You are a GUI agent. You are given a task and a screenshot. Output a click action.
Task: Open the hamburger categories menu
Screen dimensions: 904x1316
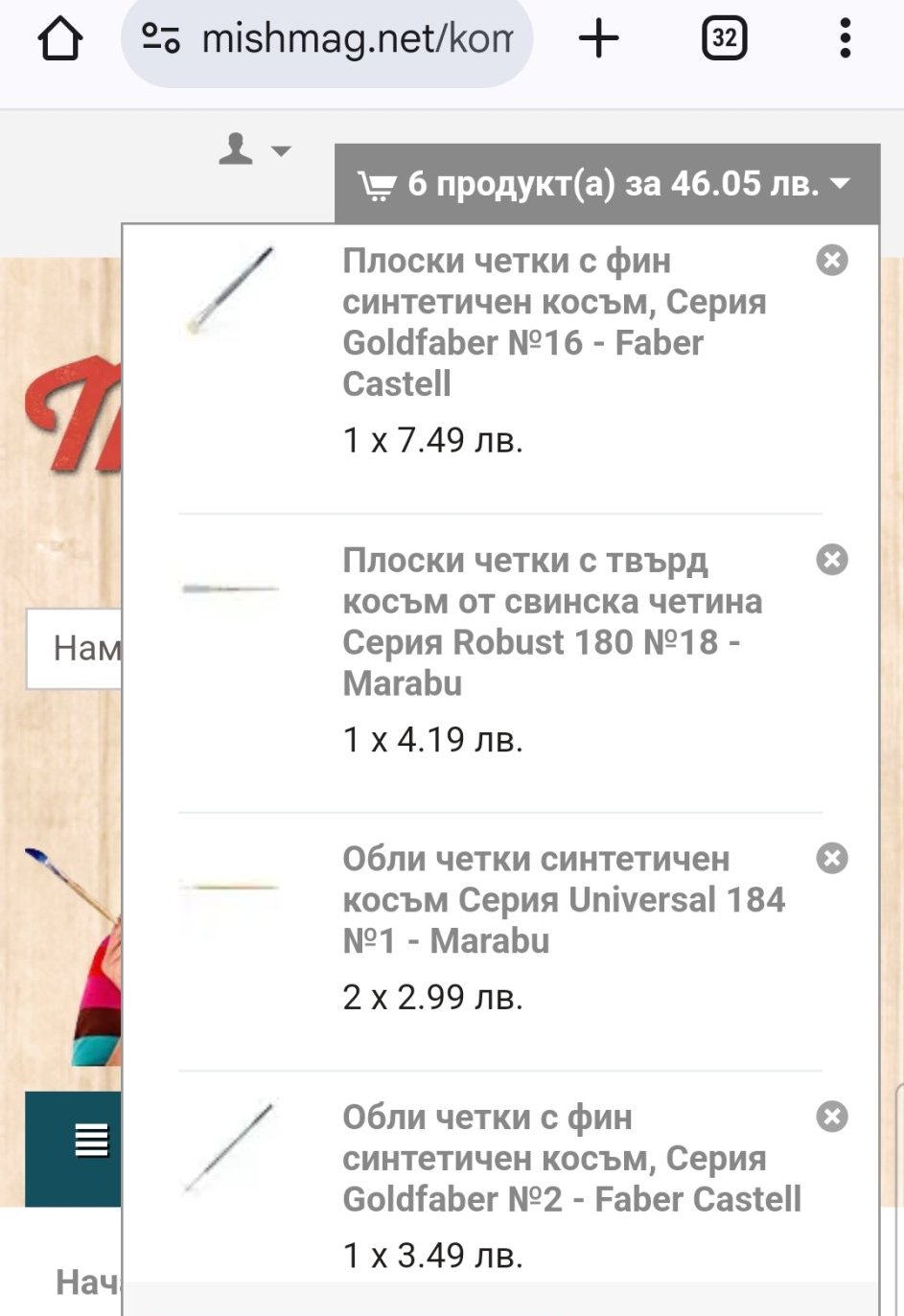pyautogui.click(x=91, y=1141)
